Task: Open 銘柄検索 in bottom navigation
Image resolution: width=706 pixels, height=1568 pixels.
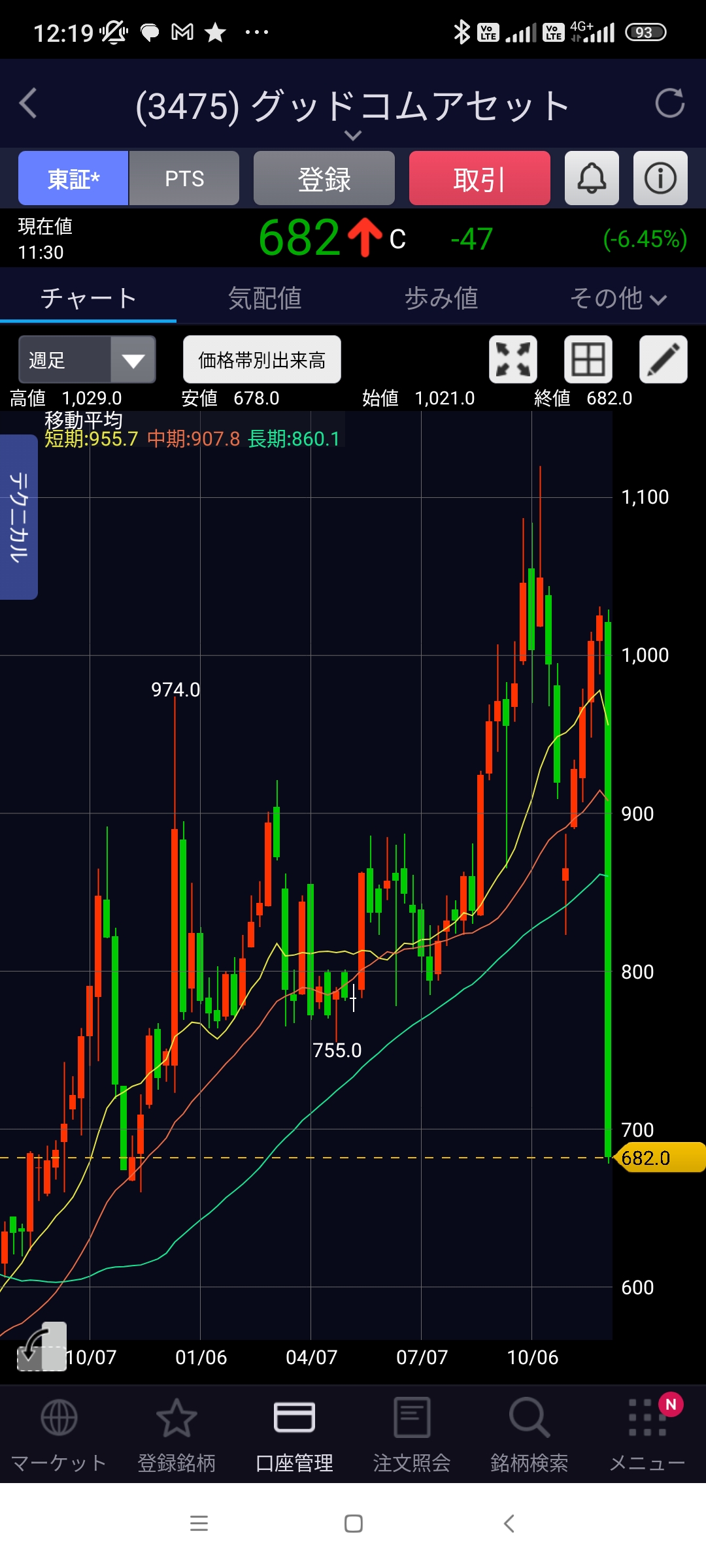Action: (529, 1435)
